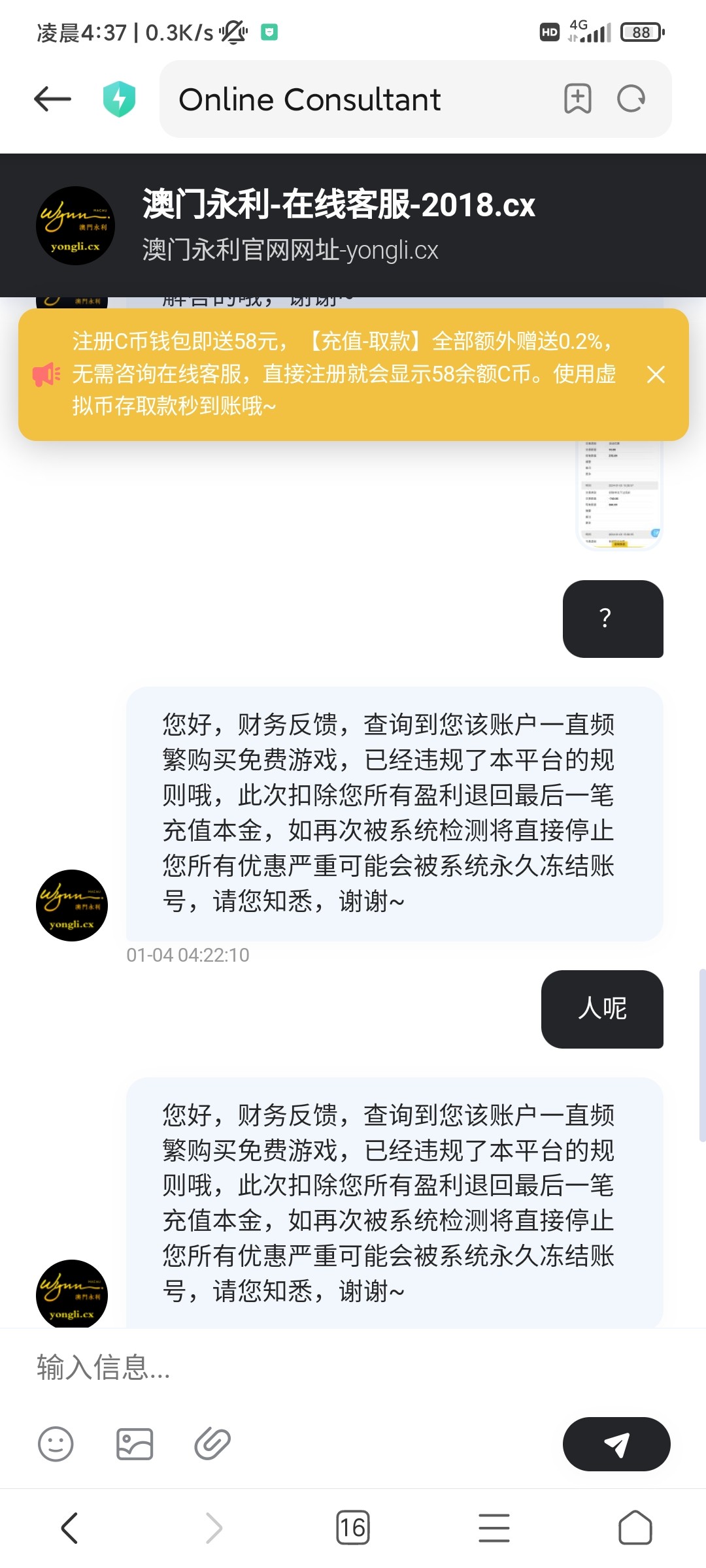Open the emoji picker

coord(56,1444)
